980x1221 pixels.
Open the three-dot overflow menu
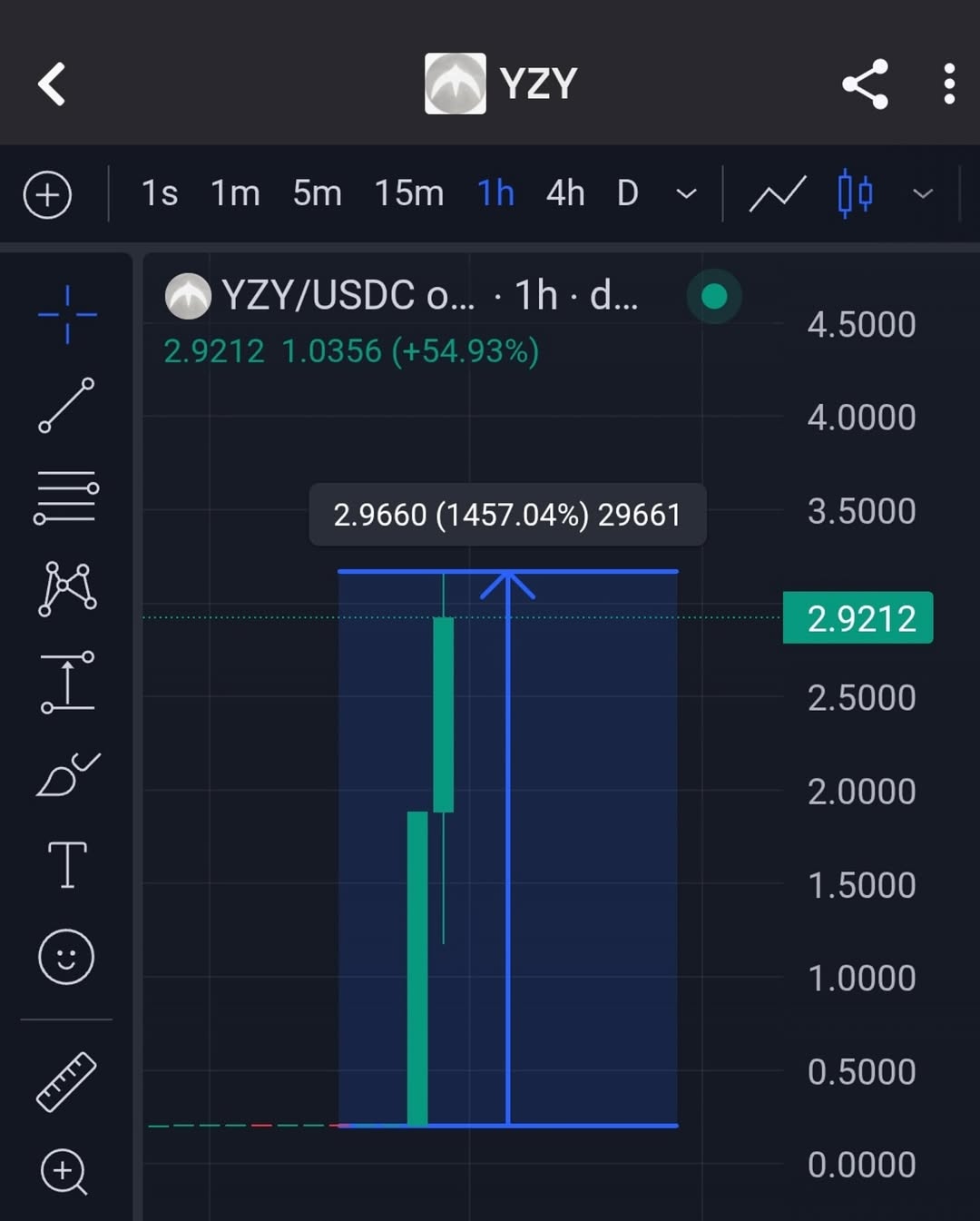[x=948, y=84]
